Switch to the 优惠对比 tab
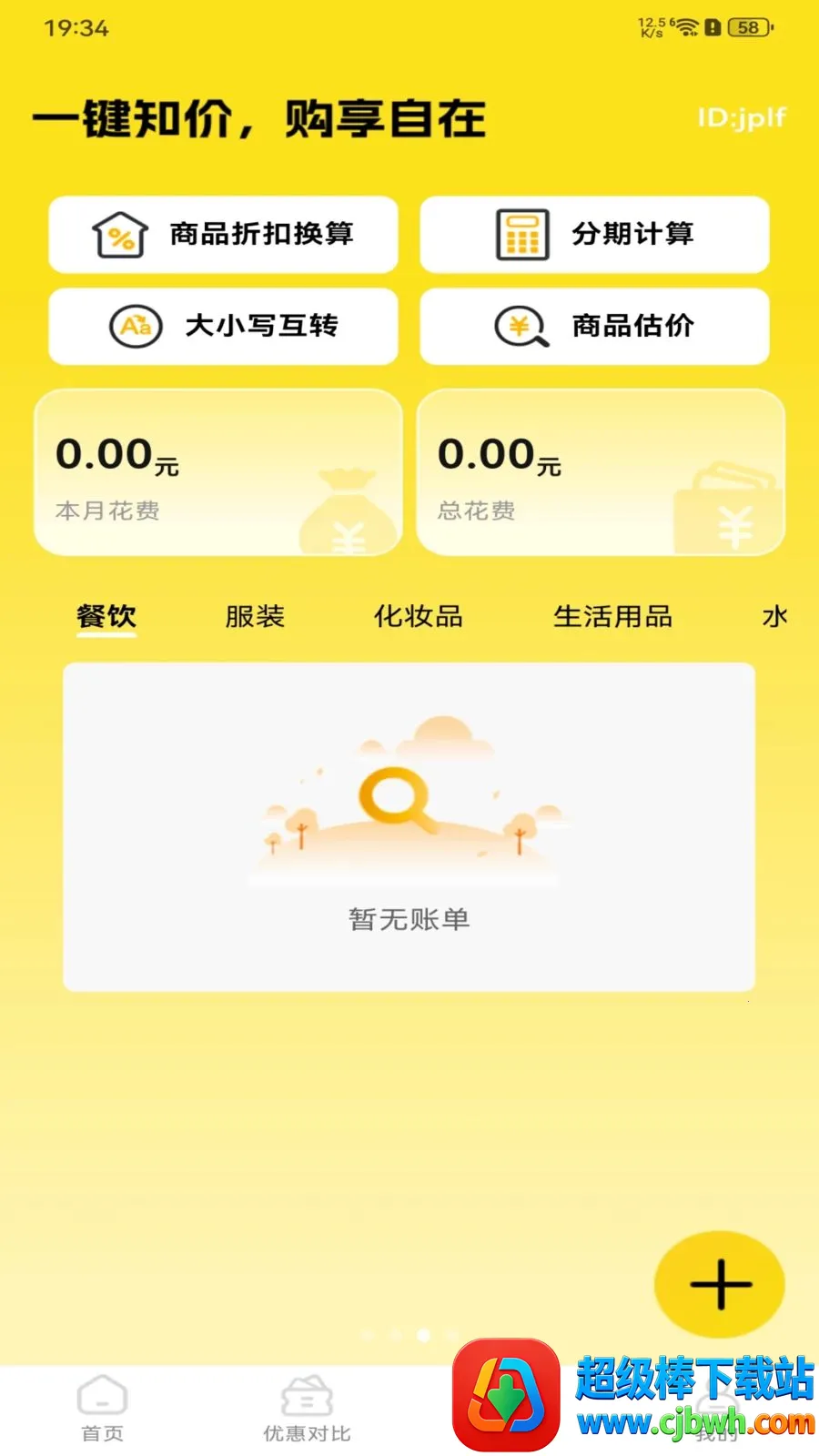The height and width of the screenshot is (1456, 819). tap(308, 1409)
